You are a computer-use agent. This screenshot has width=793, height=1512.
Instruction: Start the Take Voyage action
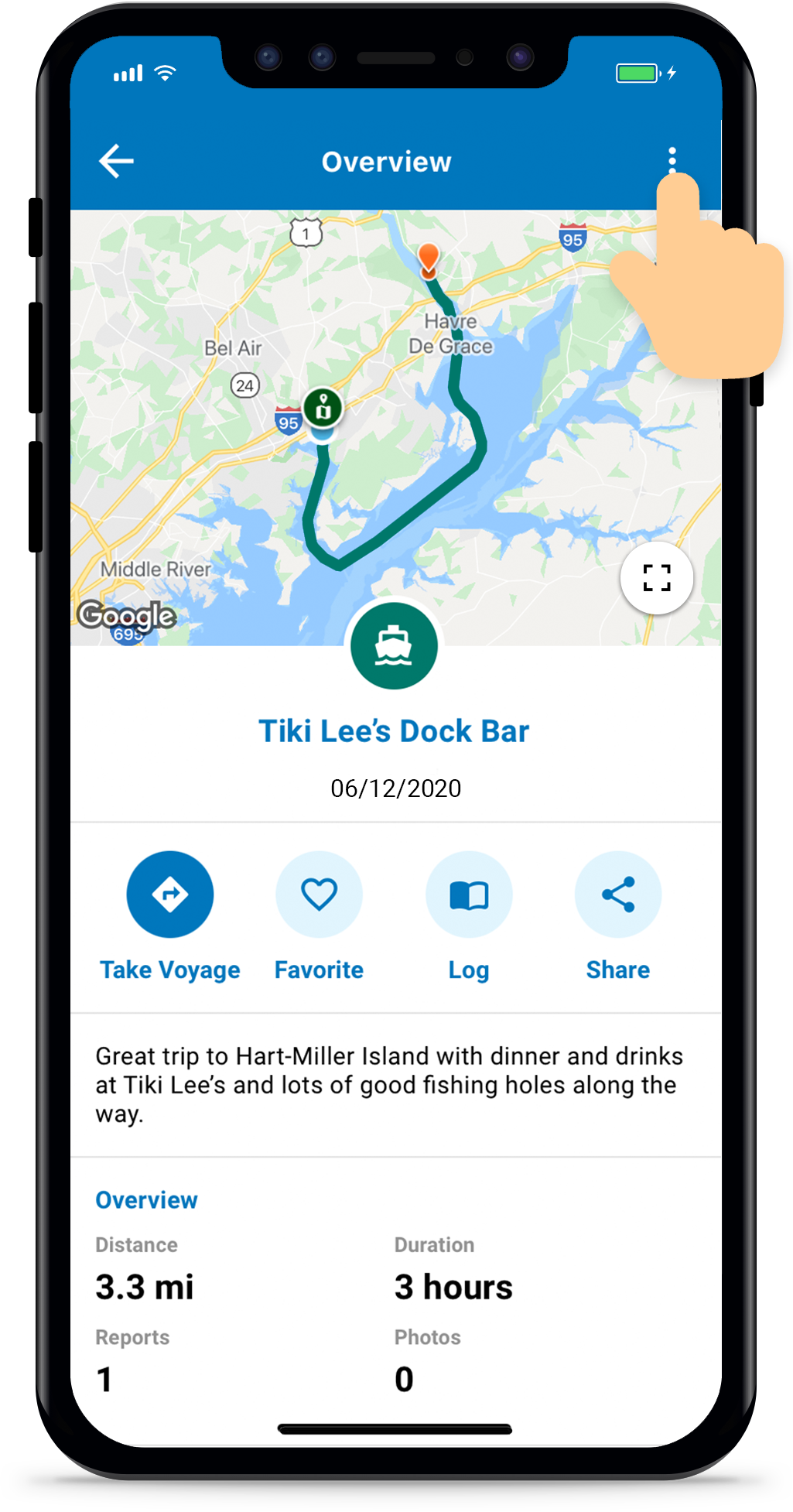tap(170, 895)
